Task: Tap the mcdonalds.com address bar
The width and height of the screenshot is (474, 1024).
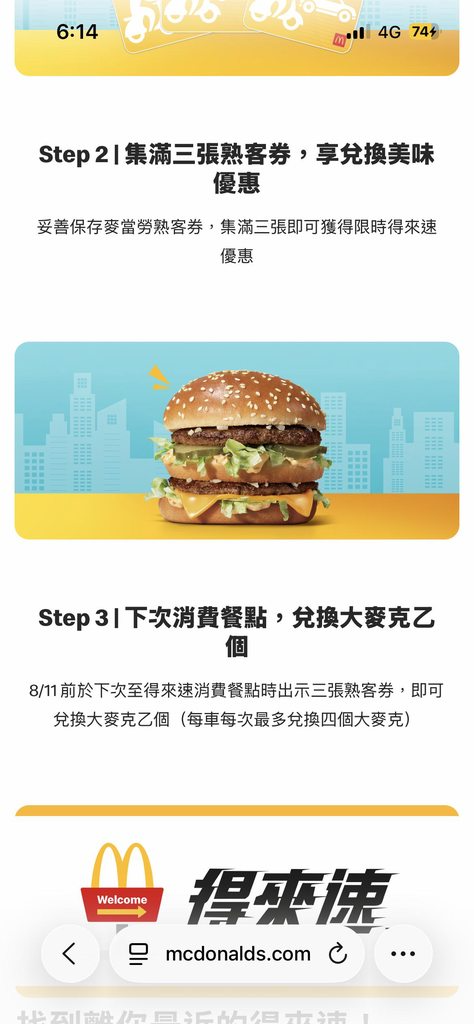Action: pos(237,953)
